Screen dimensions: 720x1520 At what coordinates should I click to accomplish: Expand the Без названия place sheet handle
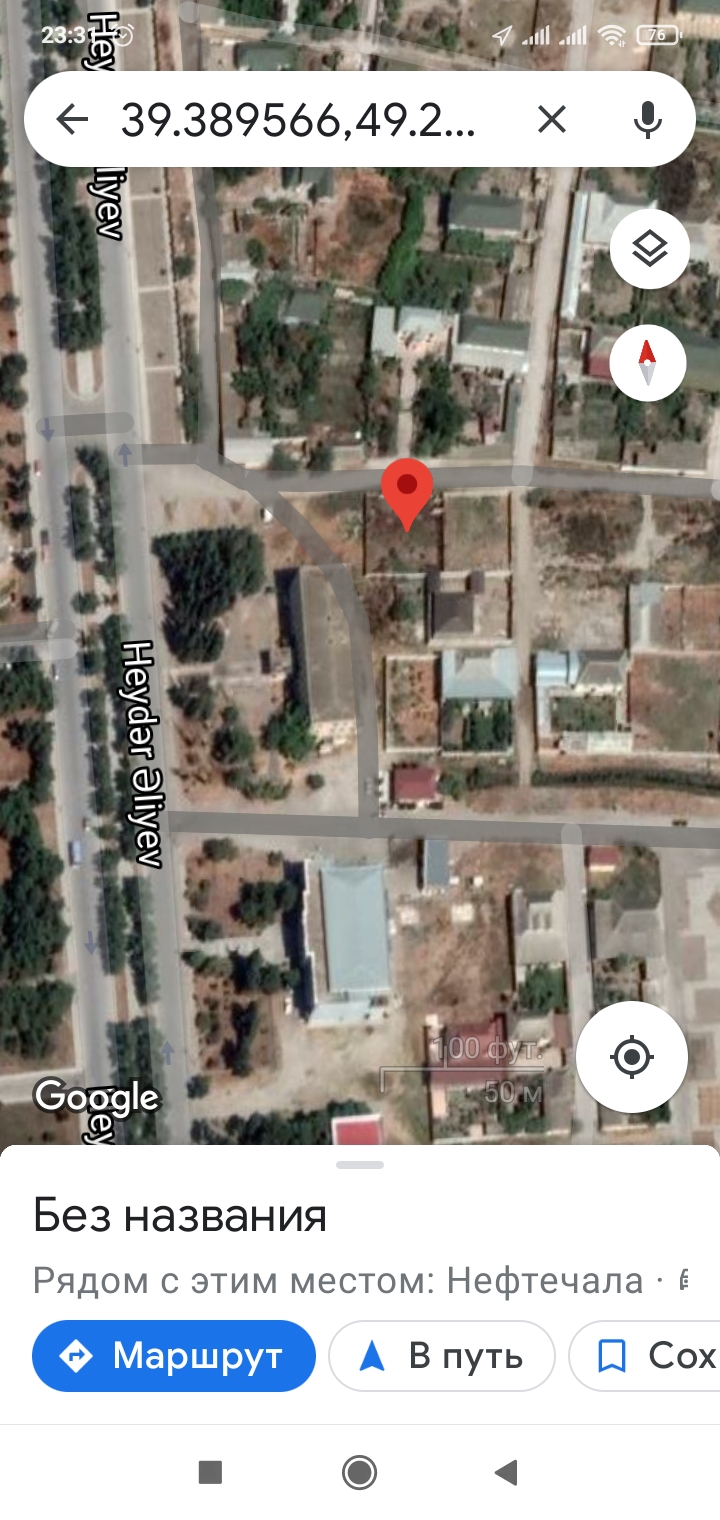click(x=360, y=1165)
